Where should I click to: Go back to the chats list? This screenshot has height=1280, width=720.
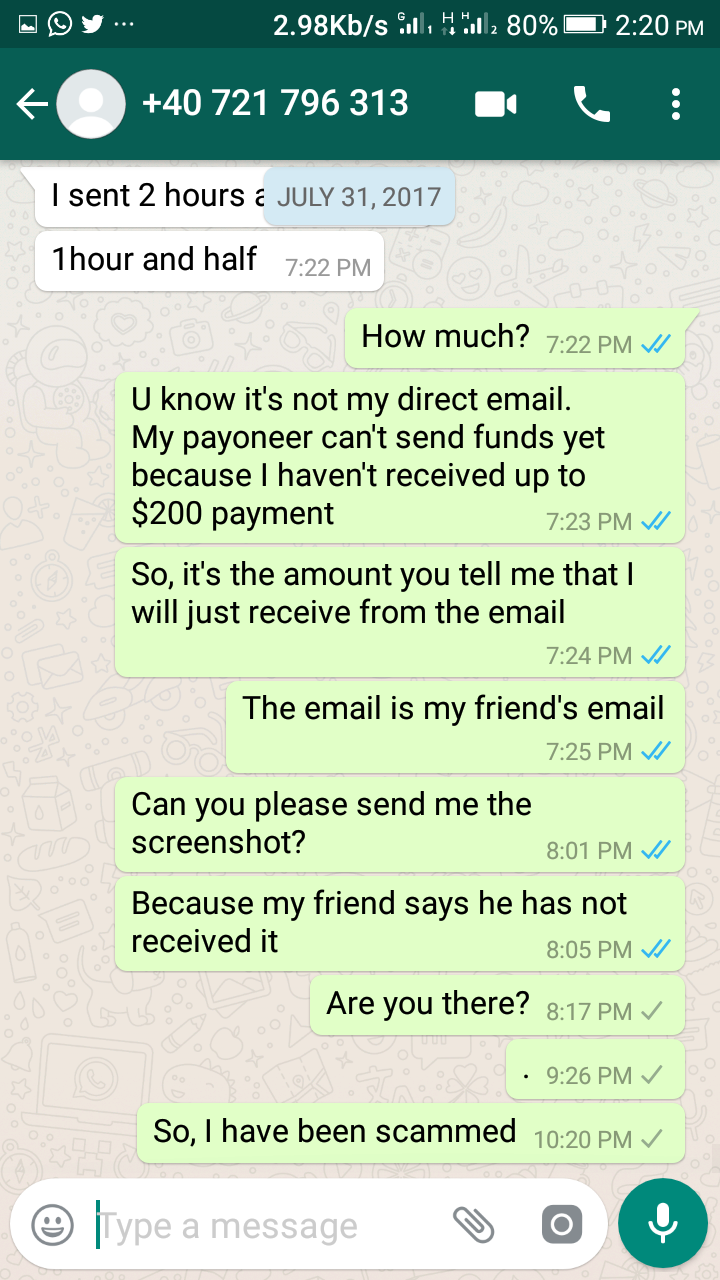click(32, 104)
